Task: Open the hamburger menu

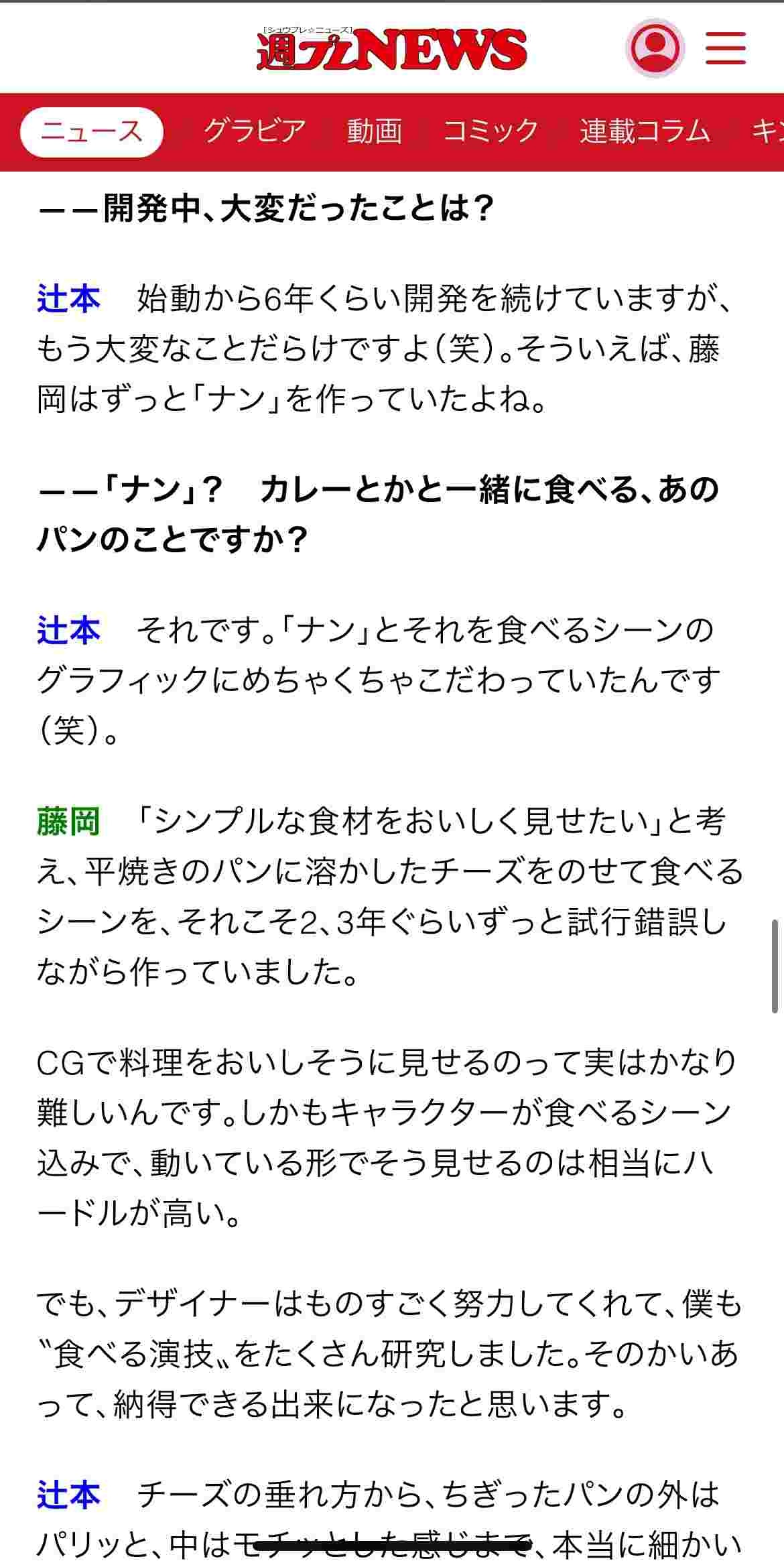Action: tap(726, 48)
